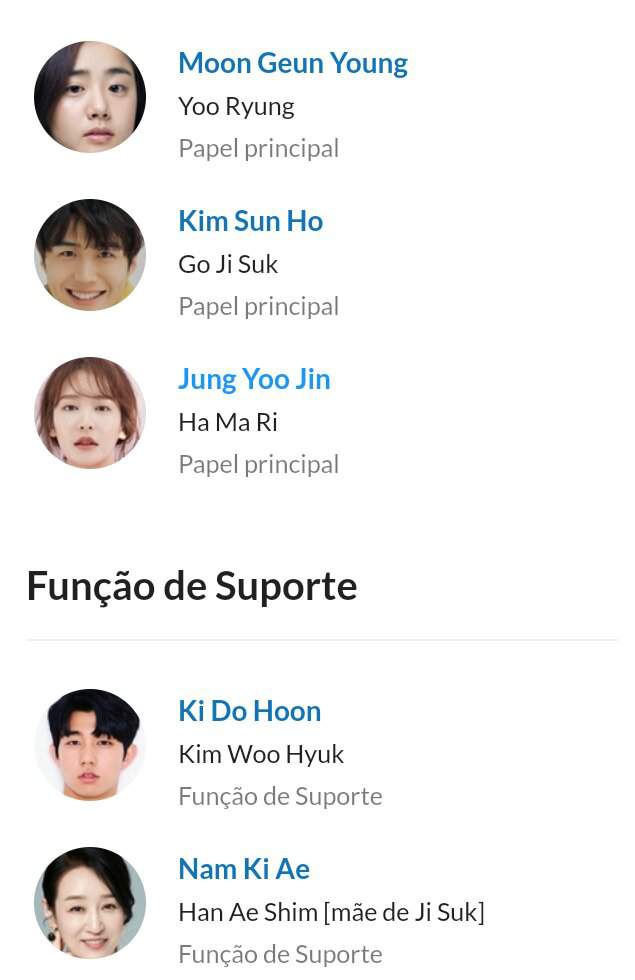Tap the avatar photo beside Han Ae Shim
Viewport: 635px width, 980px height.
tap(90, 903)
